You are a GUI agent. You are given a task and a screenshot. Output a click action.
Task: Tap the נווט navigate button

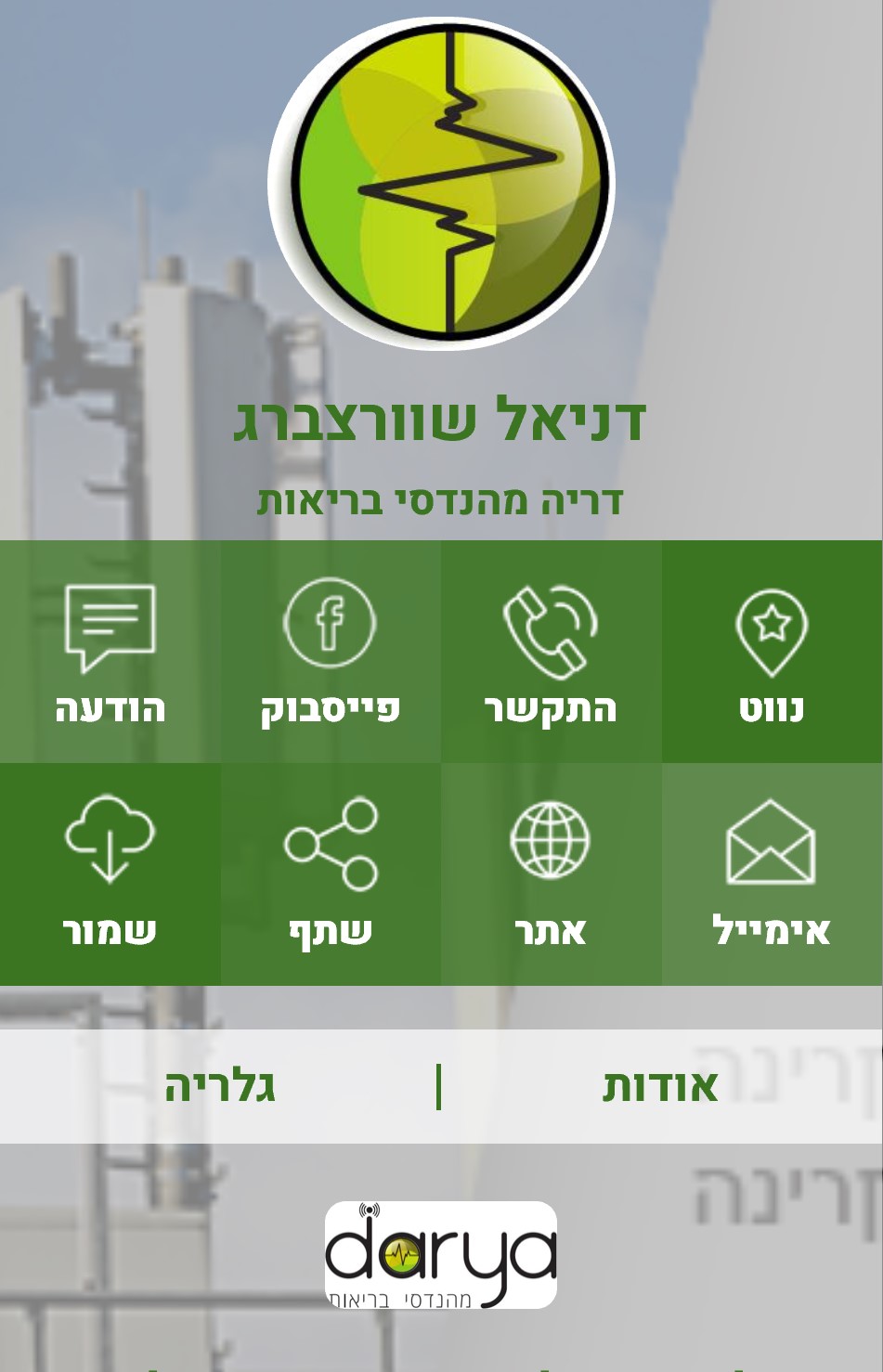(x=772, y=652)
